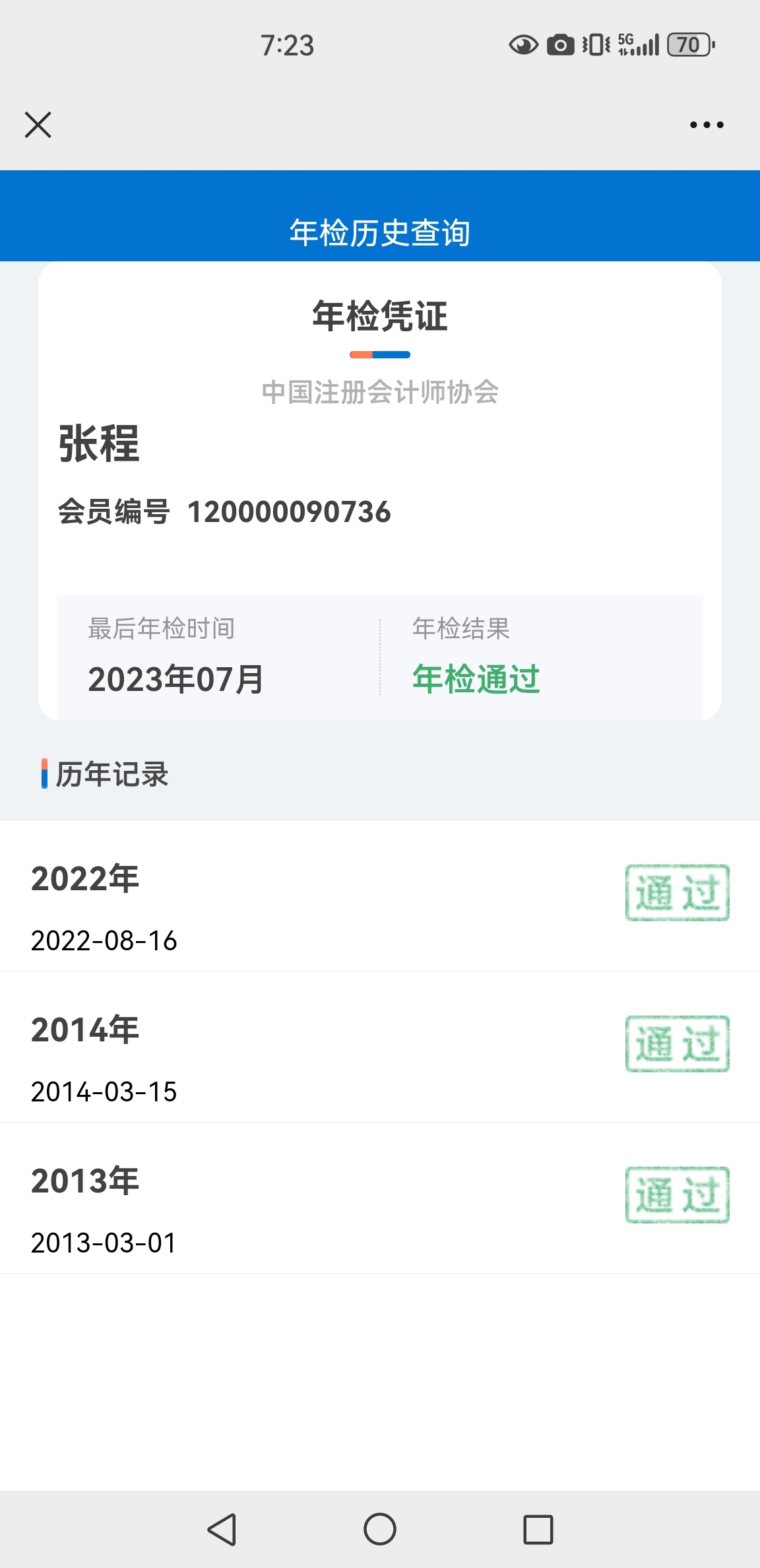Image resolution: width=760 pixels, height=1568 pixels.
Task: Return to the phone's home screen
Action: (380, 1529)
